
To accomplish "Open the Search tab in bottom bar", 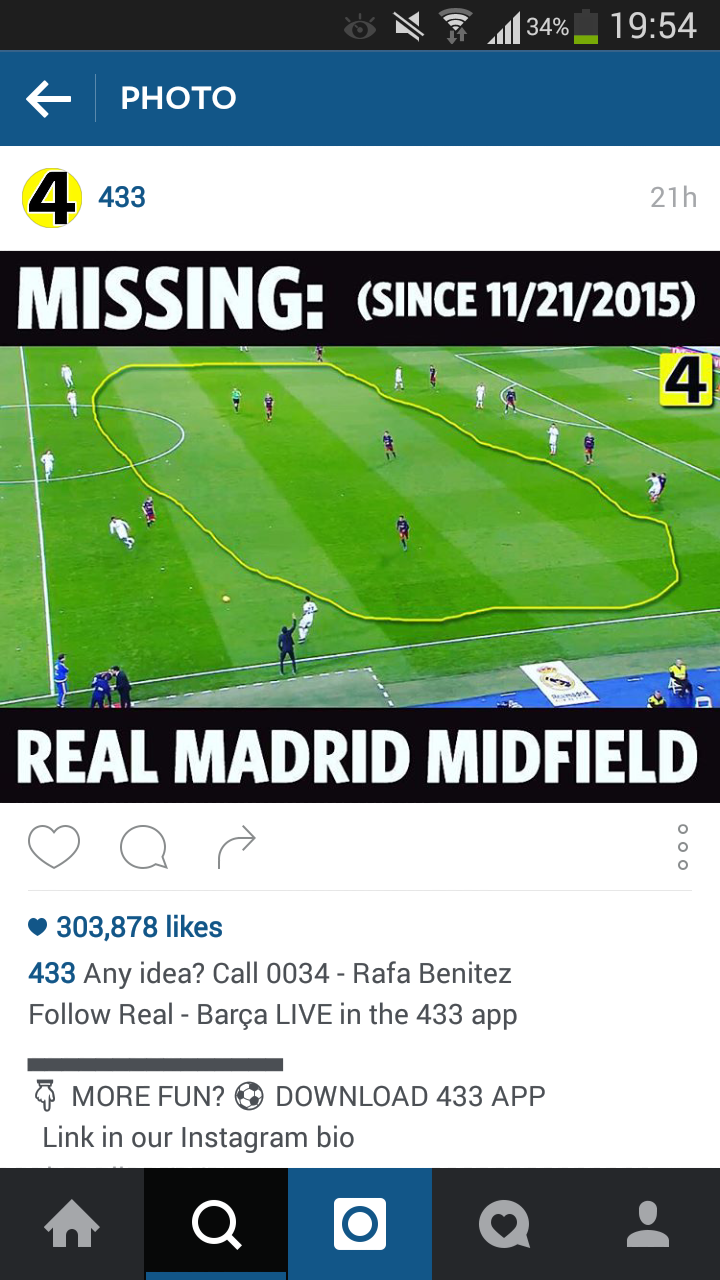I will 216,1224.
